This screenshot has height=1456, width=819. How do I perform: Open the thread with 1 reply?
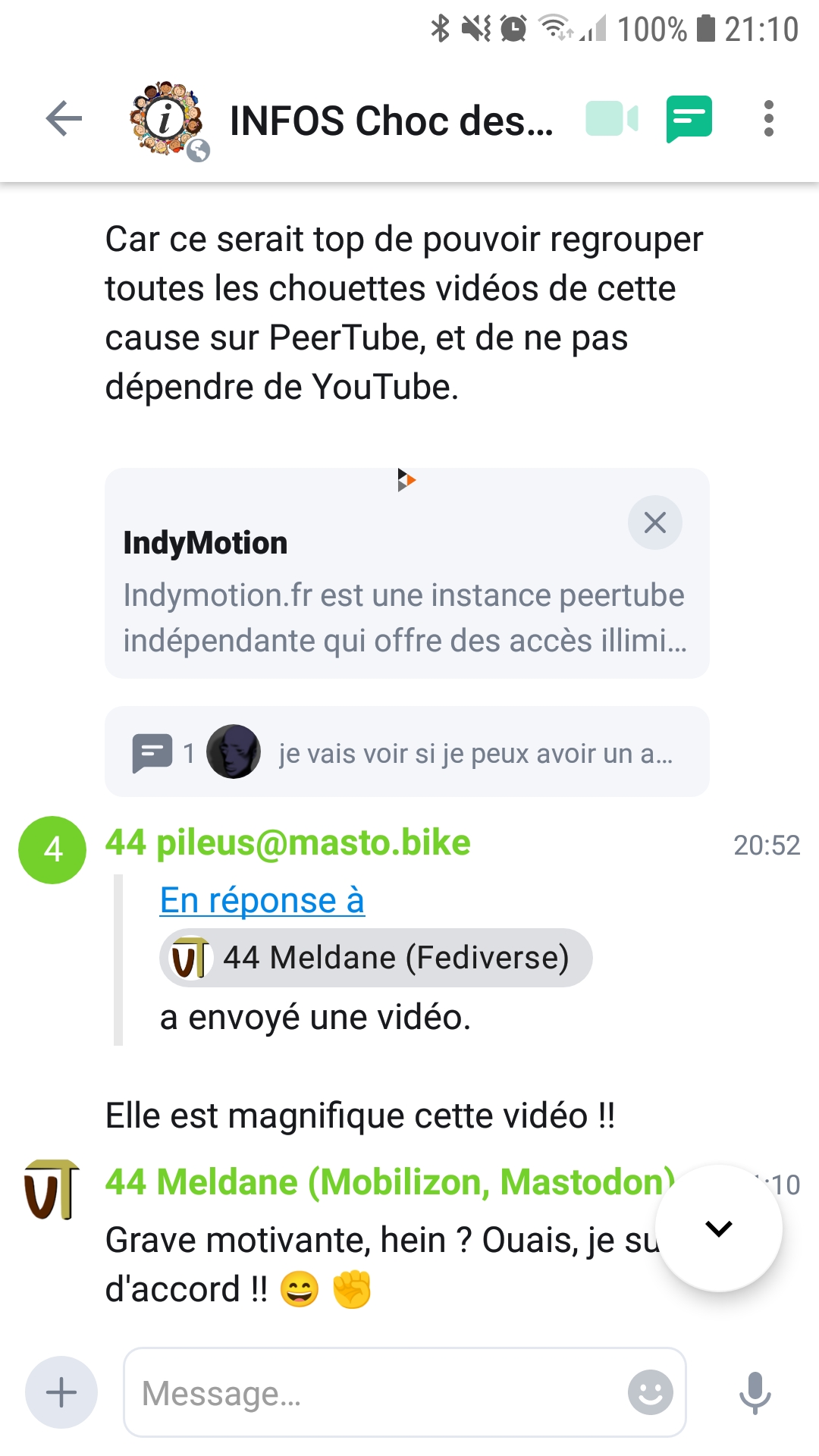coord(407,752)
